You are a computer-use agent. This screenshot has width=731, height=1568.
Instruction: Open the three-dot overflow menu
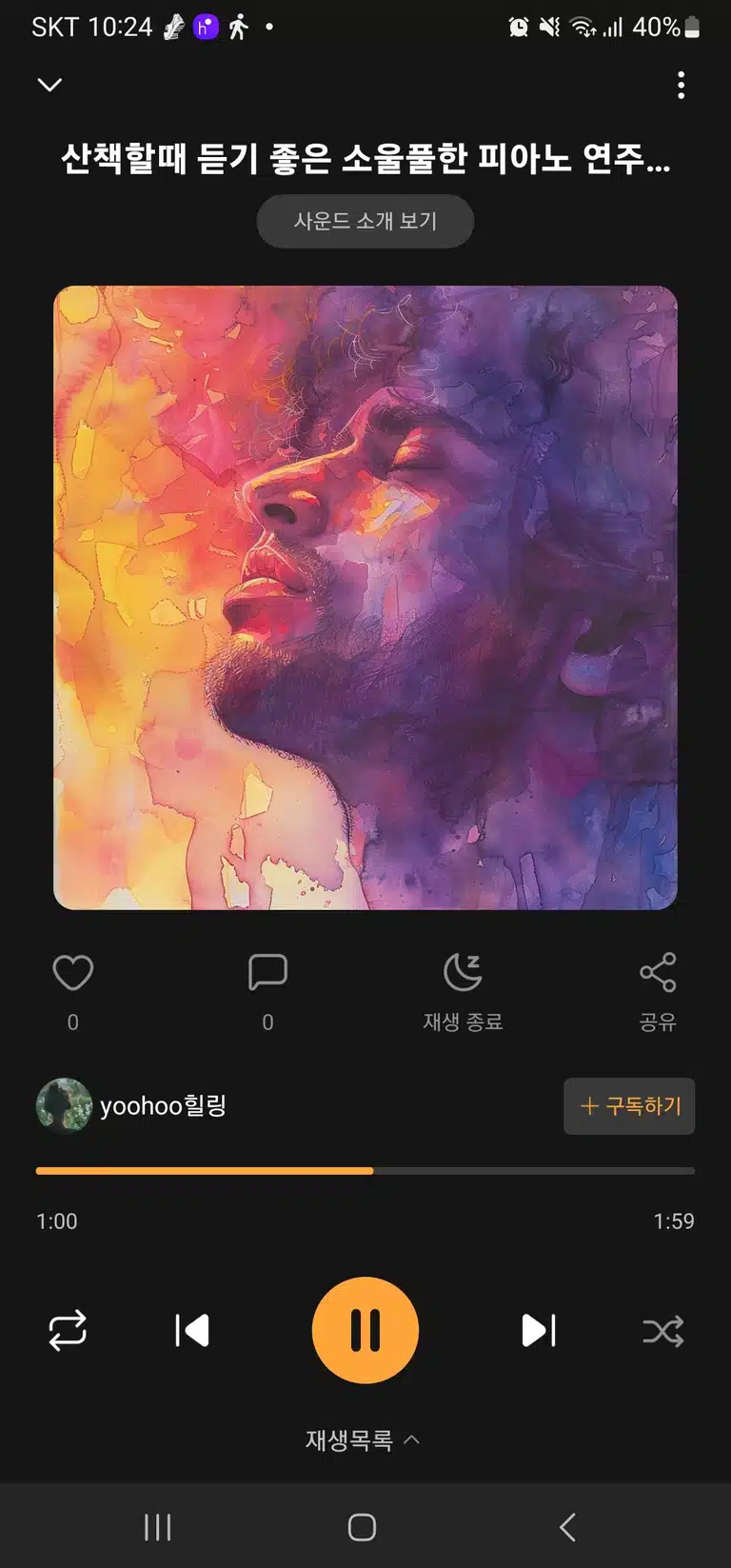(681, 85)
